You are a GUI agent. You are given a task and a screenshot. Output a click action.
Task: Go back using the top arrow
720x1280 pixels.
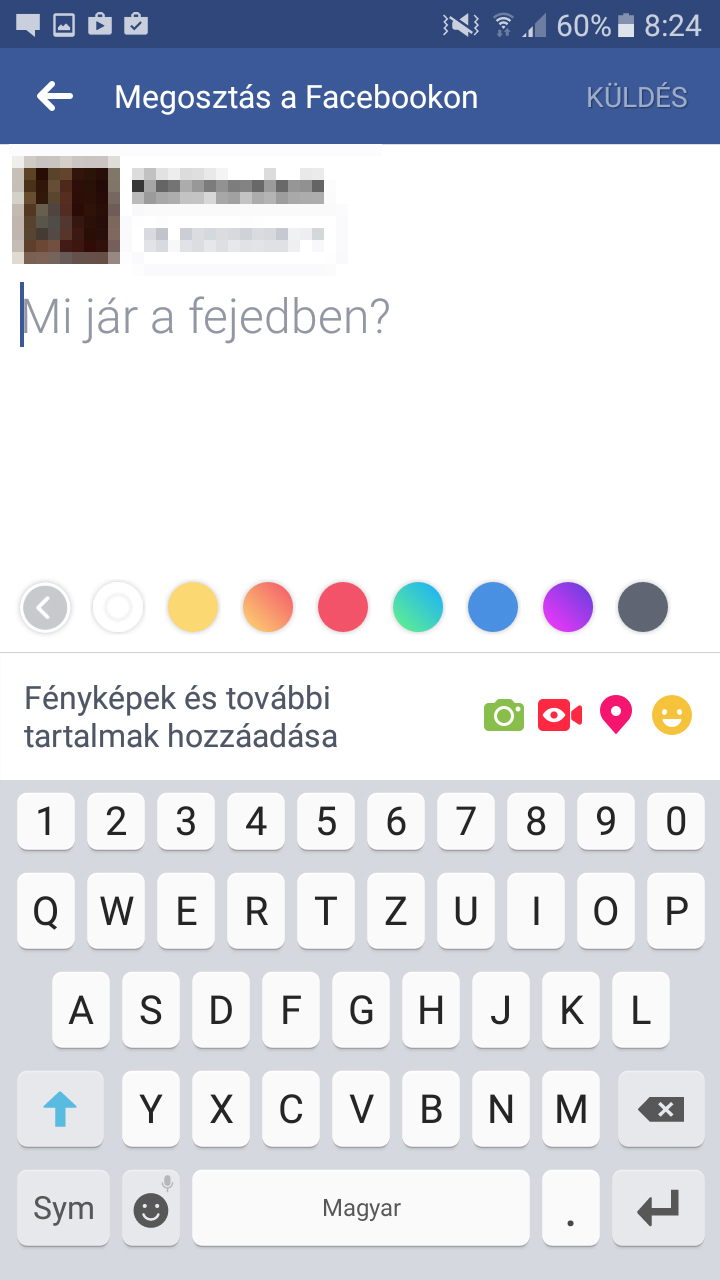point(55,96)
